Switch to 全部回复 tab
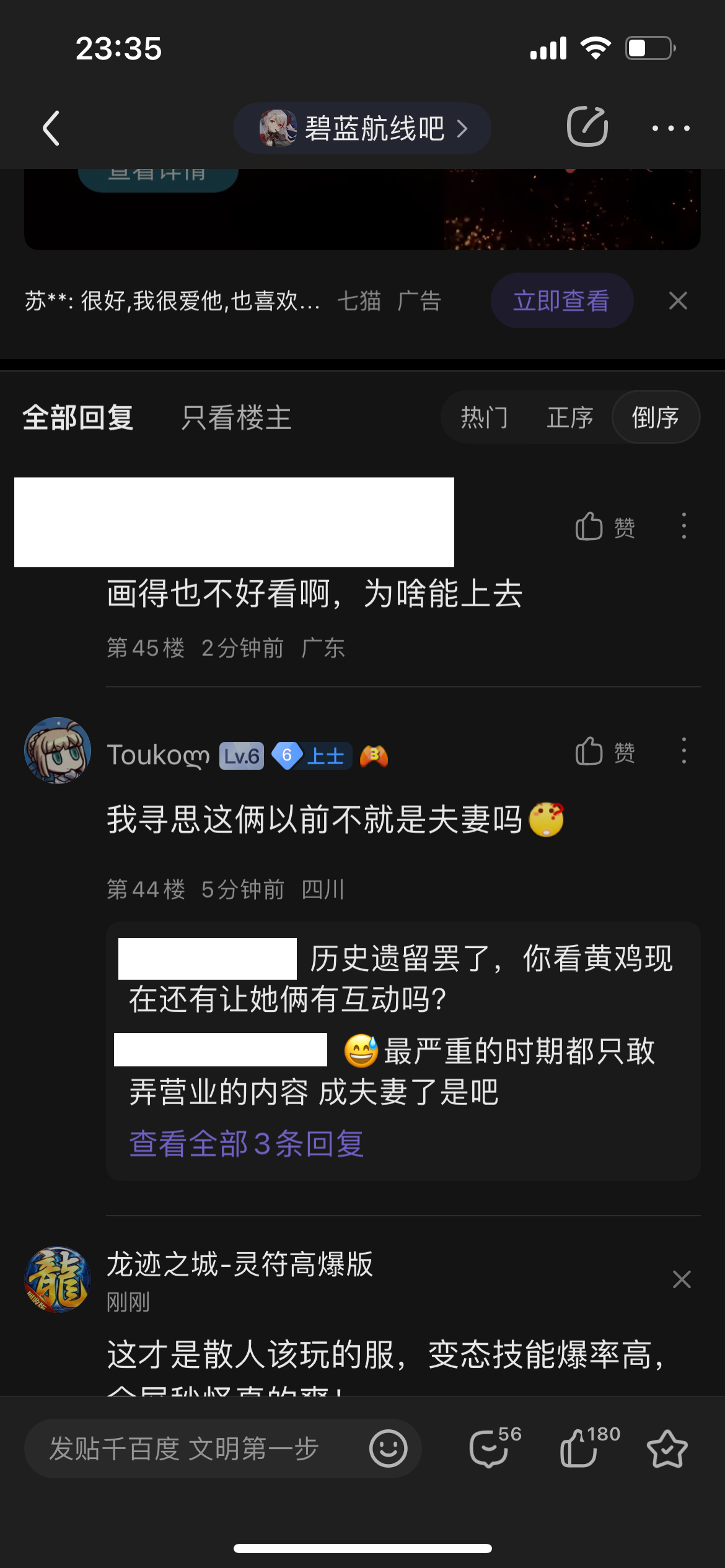725x1568 pixels. click(78, 417)
